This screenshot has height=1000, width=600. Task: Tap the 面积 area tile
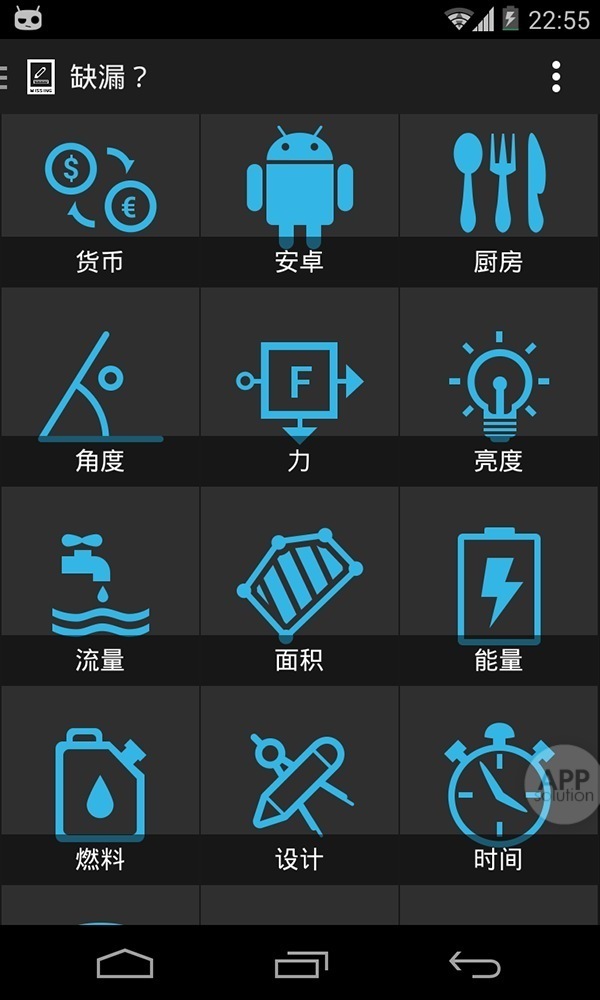point(300,597)
